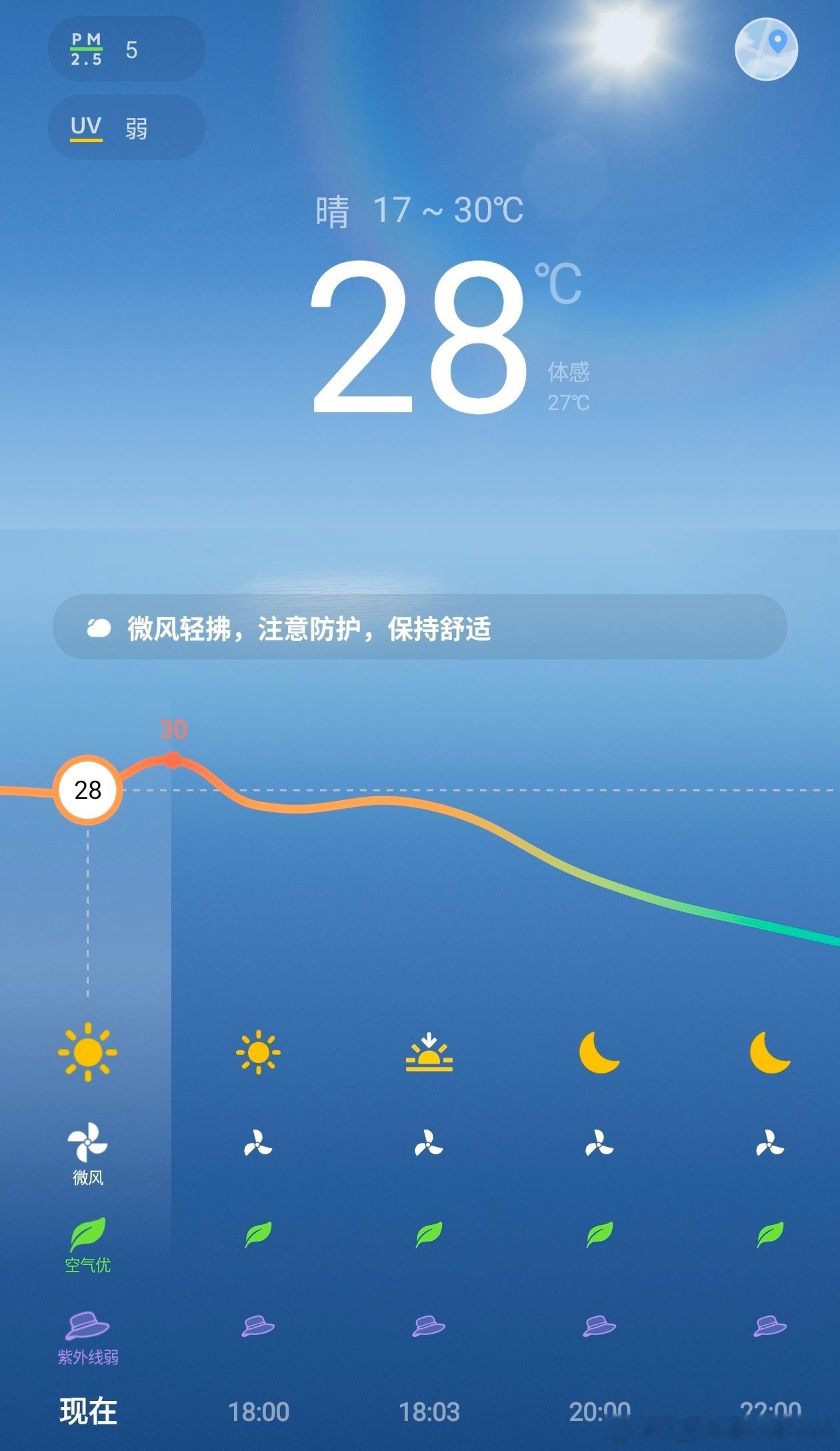Image resolution: width=840 pixels, height=1451 pixels.
Task: Tap the moon icon above 22:00
Action: tap(768, 1052)
